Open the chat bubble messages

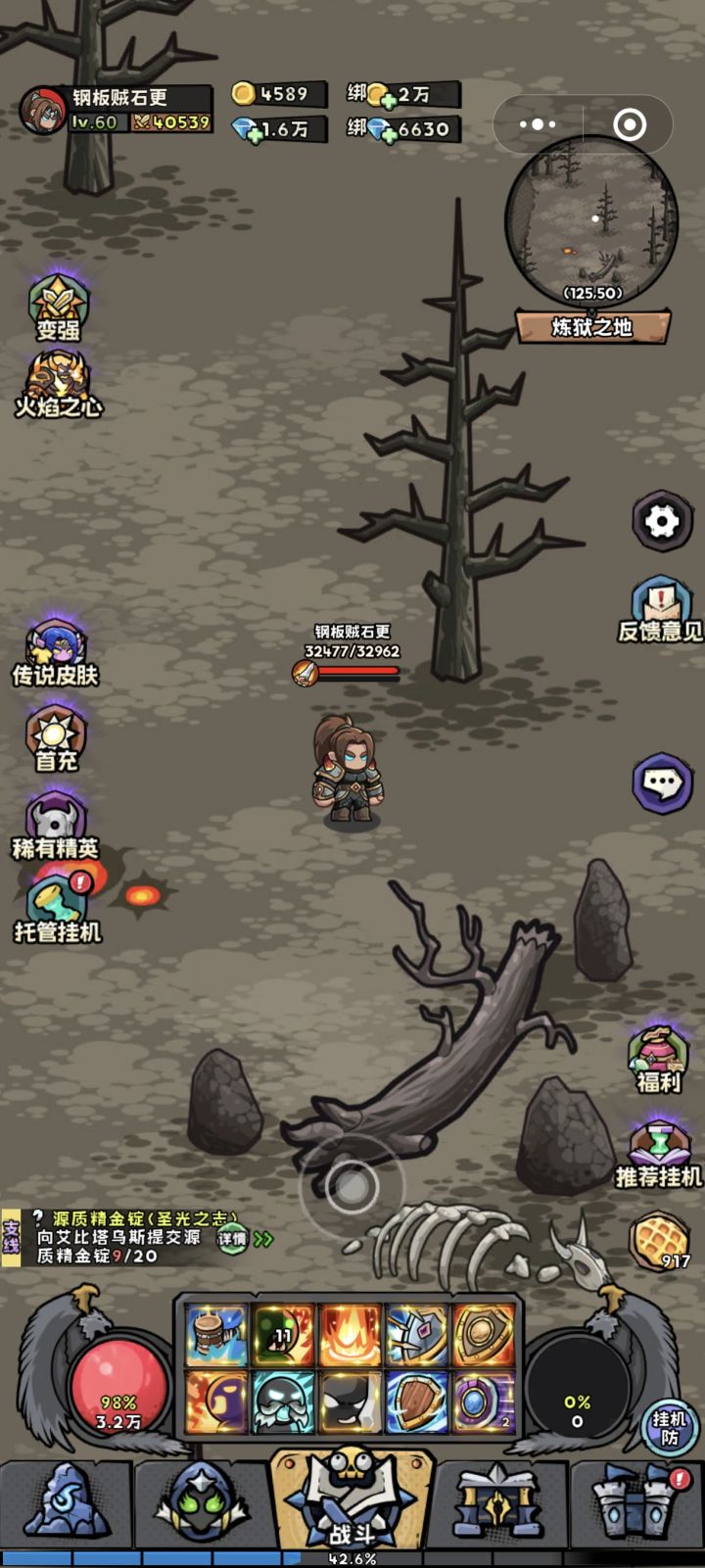(661, 784)
